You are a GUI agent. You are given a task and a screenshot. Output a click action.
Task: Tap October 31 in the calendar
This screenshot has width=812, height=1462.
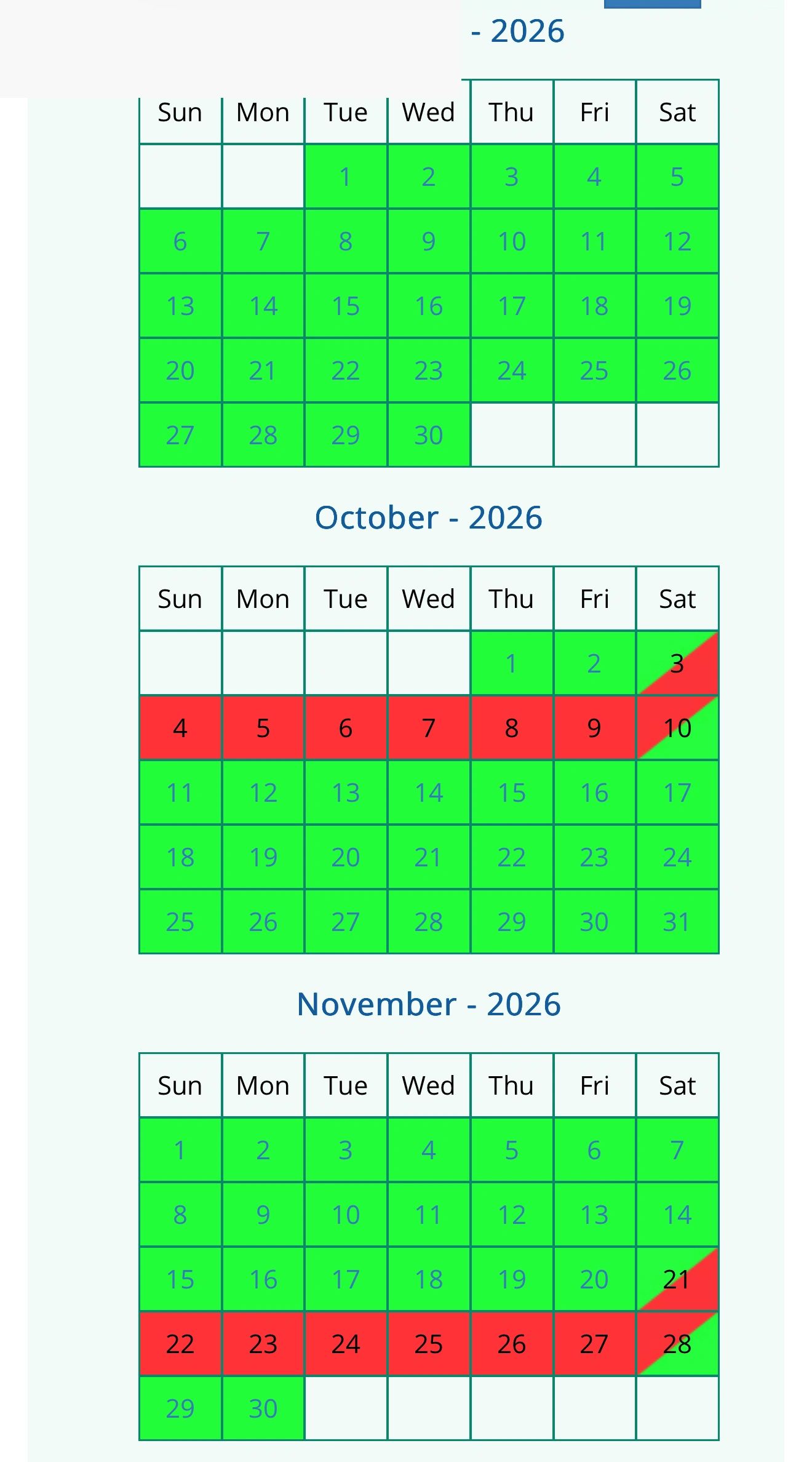[x=677, y=922]
